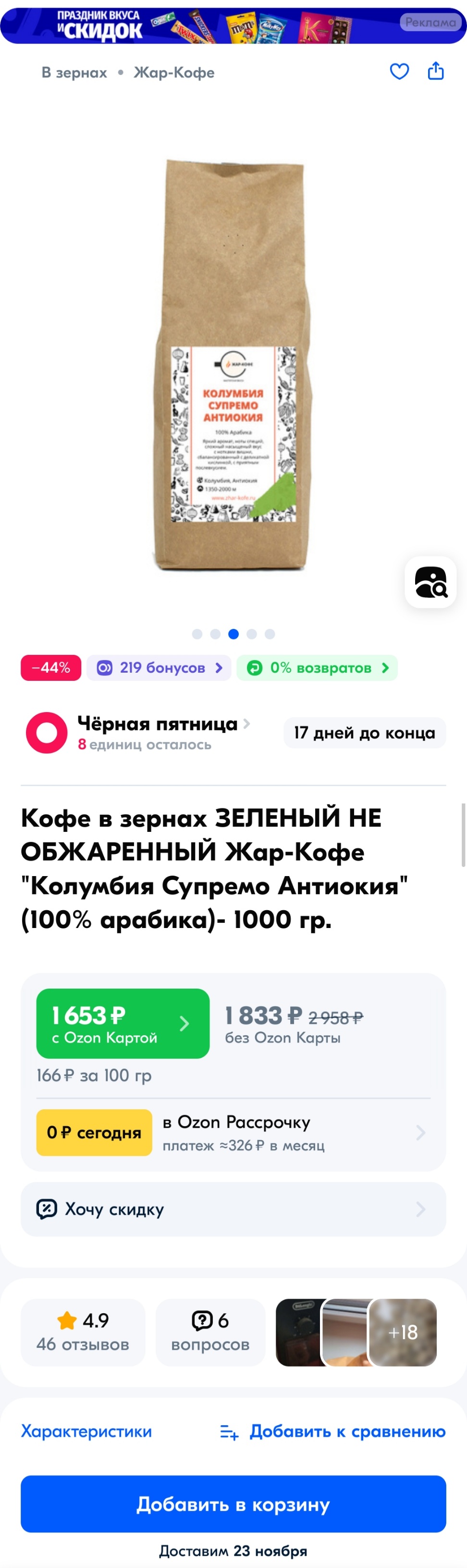Tap Добавить в корзину
The image size is (467, 1568).
coord(233,1504)
